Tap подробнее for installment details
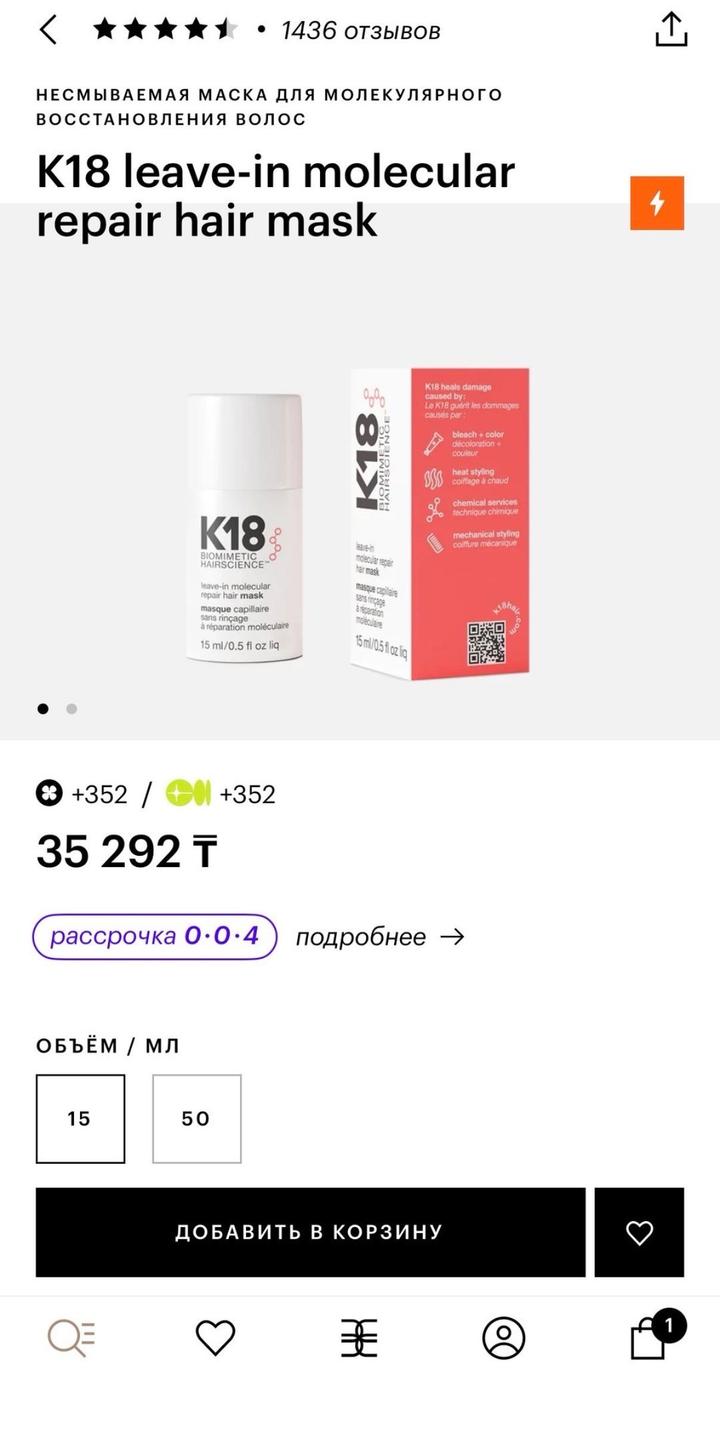 click(x=380, y=937)
